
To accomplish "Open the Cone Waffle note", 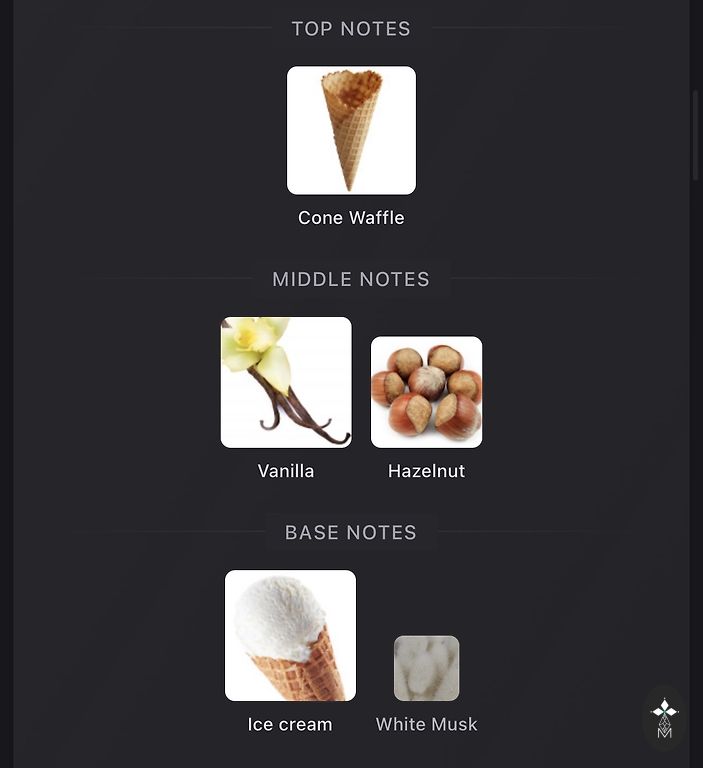I will [x=351, y=131].
